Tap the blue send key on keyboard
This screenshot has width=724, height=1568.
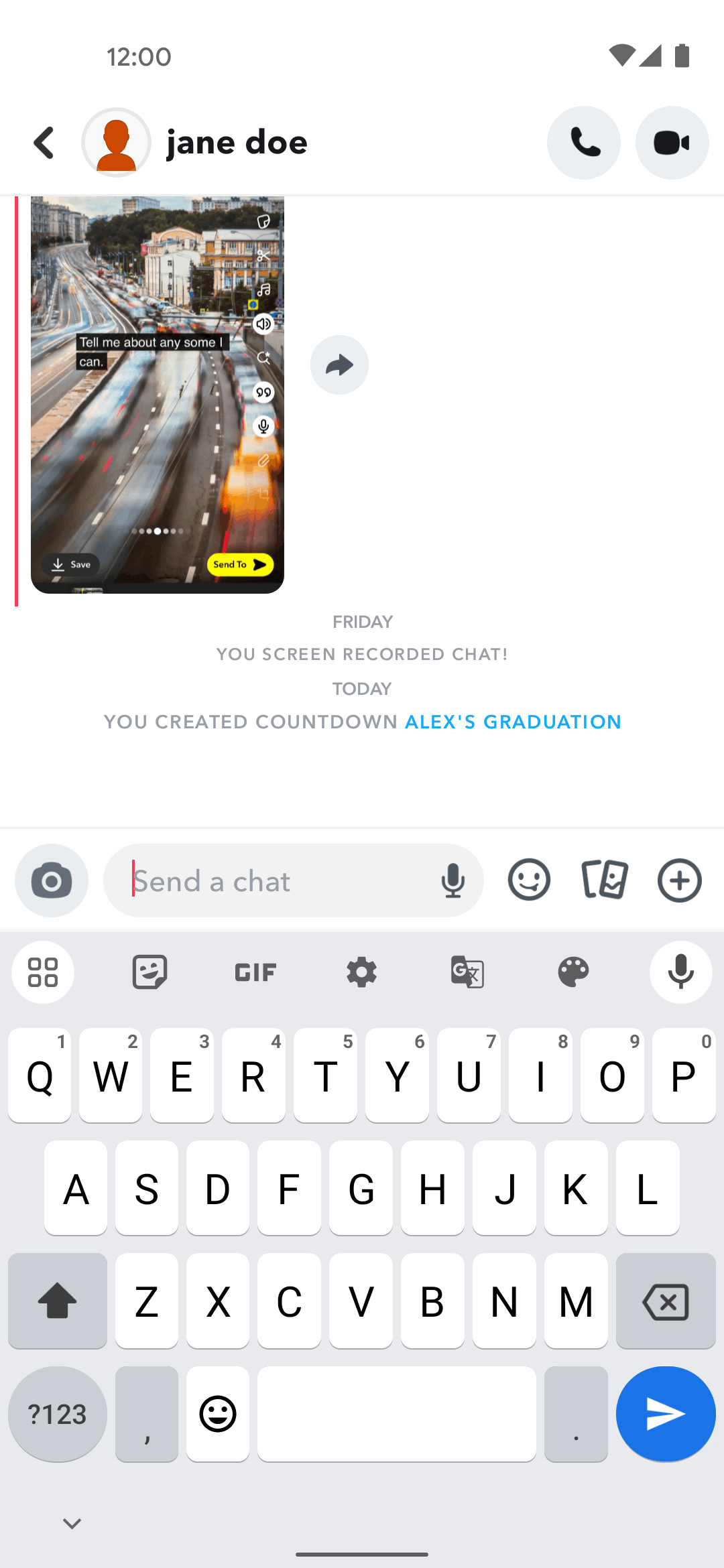[x=666, y=1414]
